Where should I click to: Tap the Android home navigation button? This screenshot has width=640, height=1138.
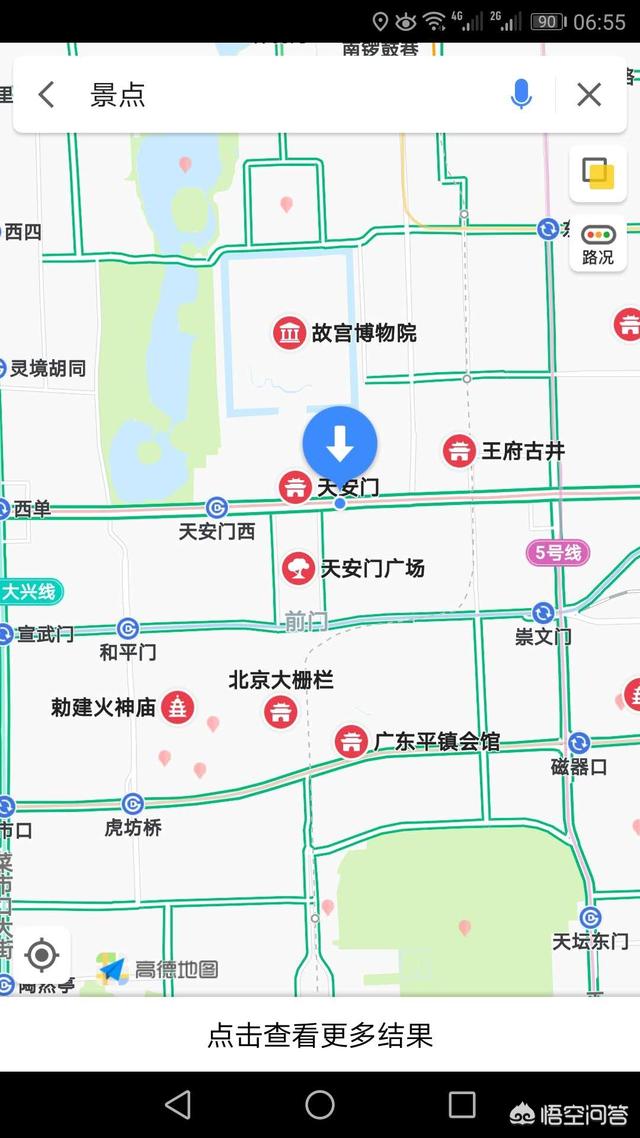[x=320, y=1105]
